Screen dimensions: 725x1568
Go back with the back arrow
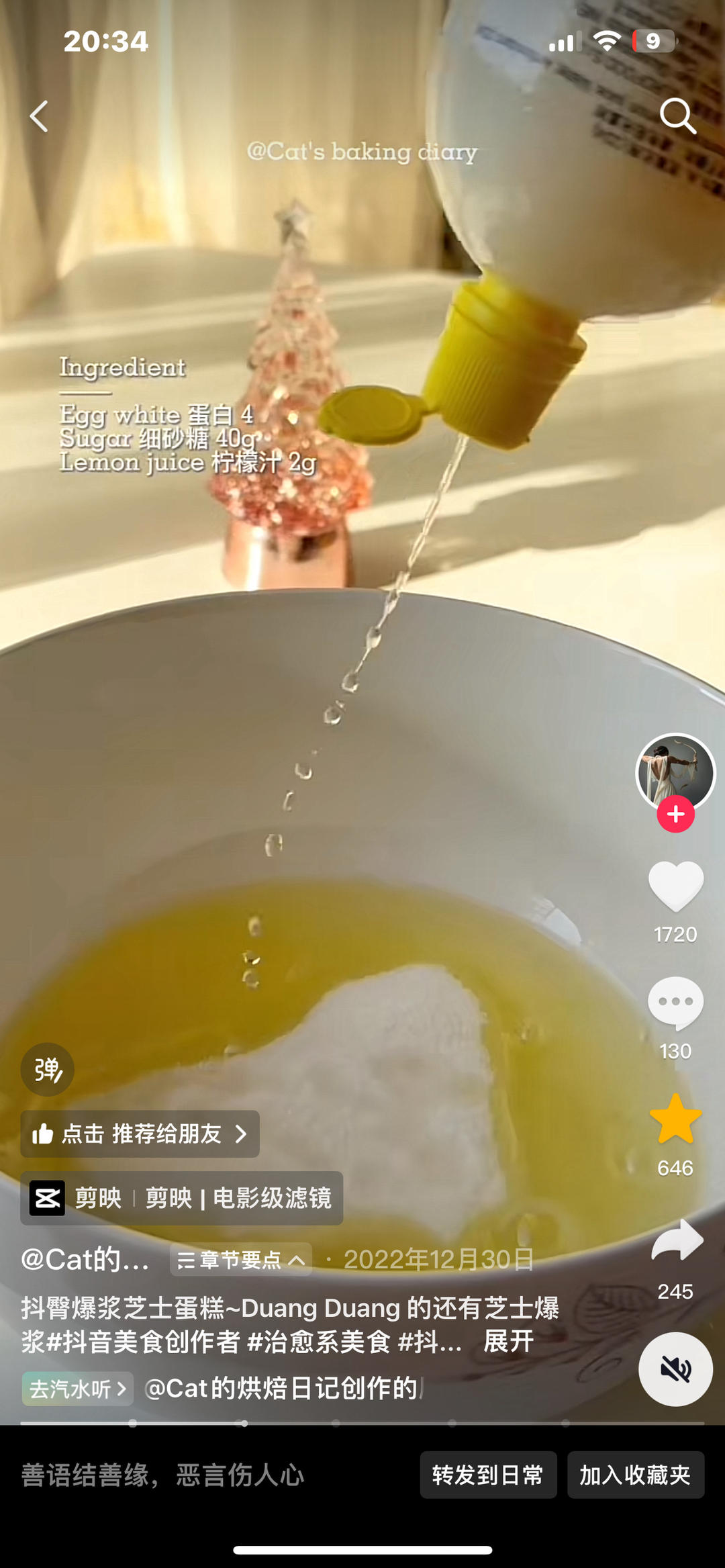pos(38,116)
